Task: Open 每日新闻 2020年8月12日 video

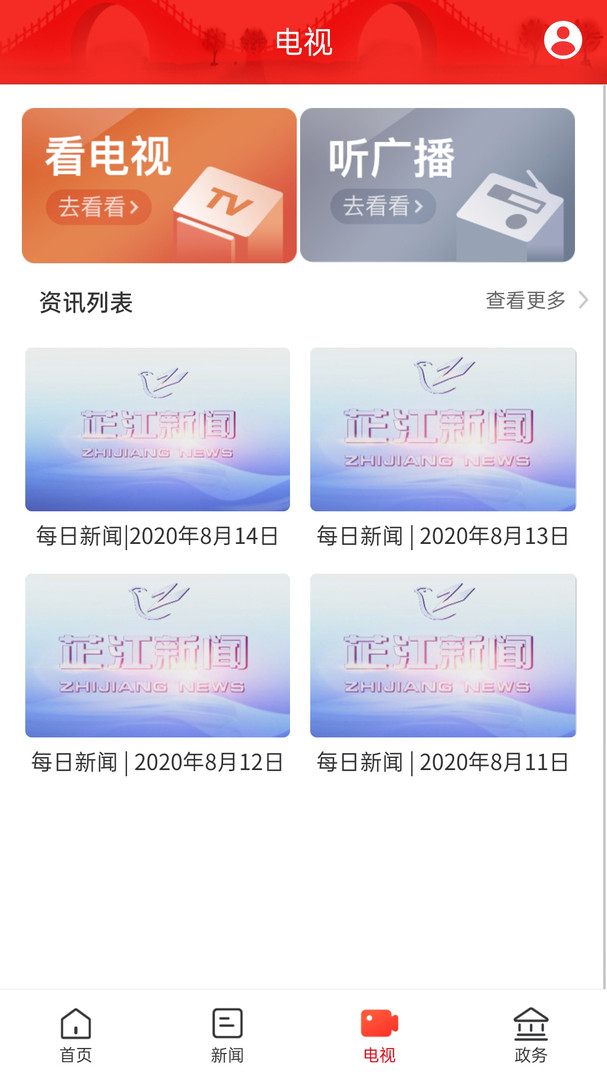Action: coord(158,656)
